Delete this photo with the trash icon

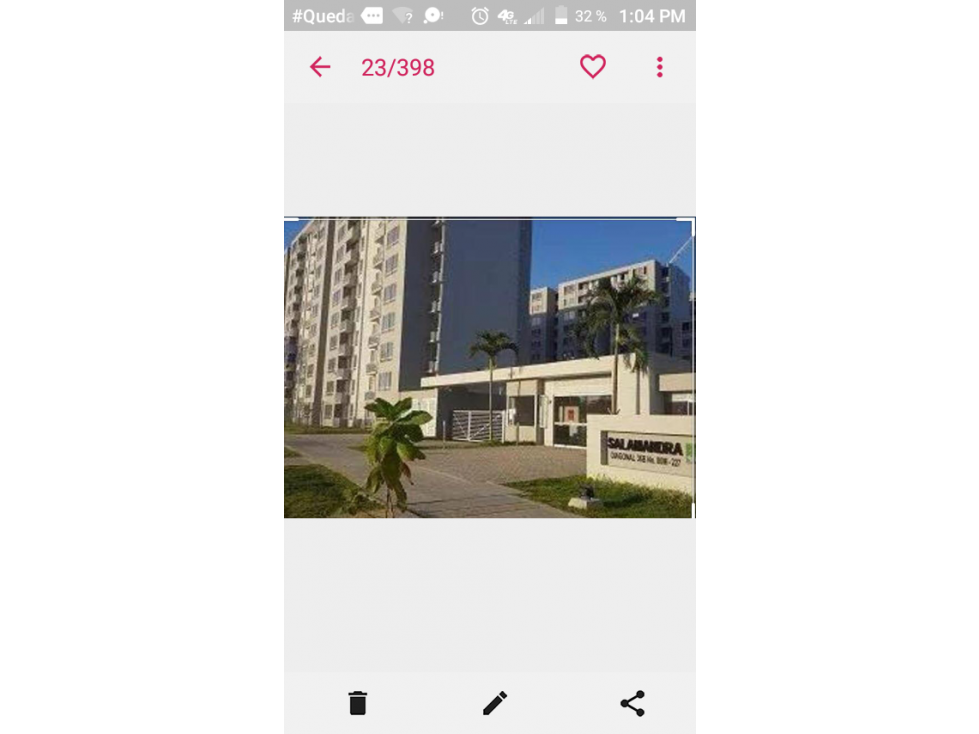click(358, 703)
